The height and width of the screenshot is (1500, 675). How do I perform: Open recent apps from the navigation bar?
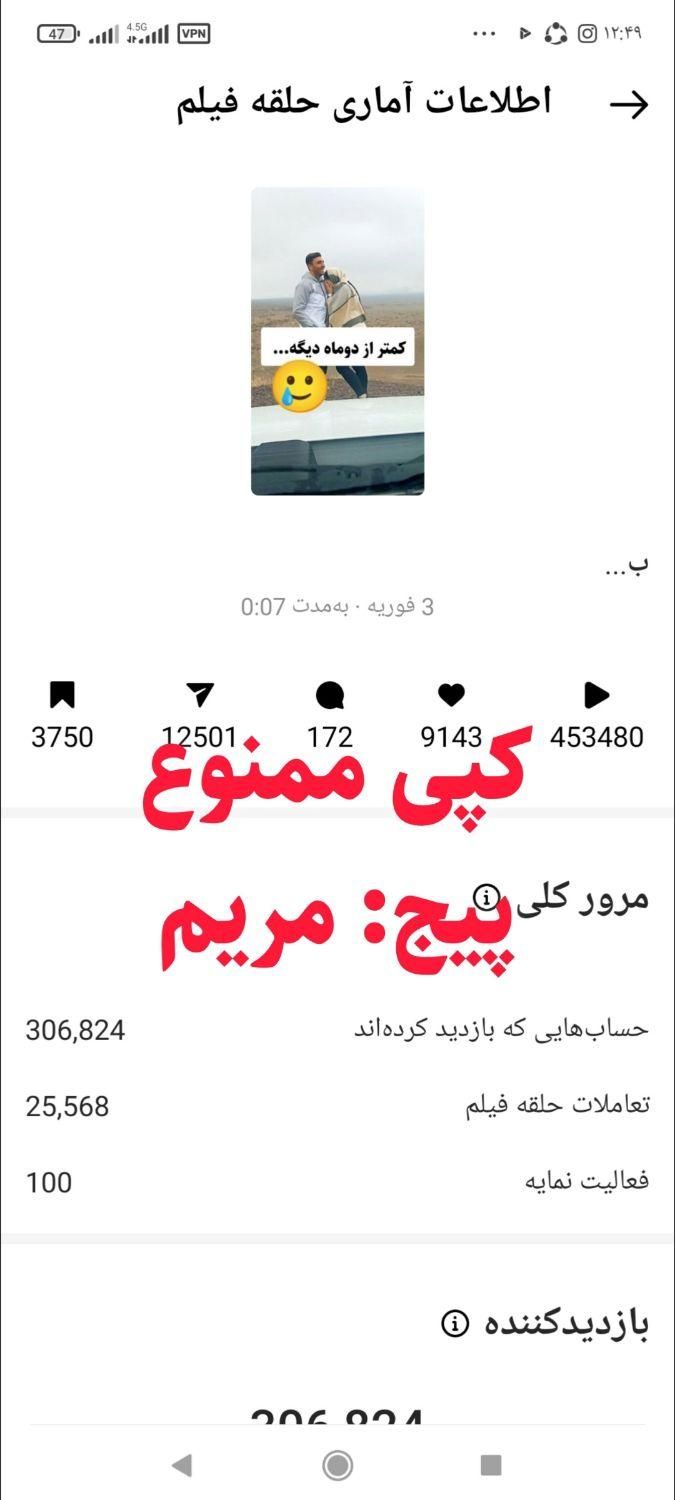tap(490, 1466)
